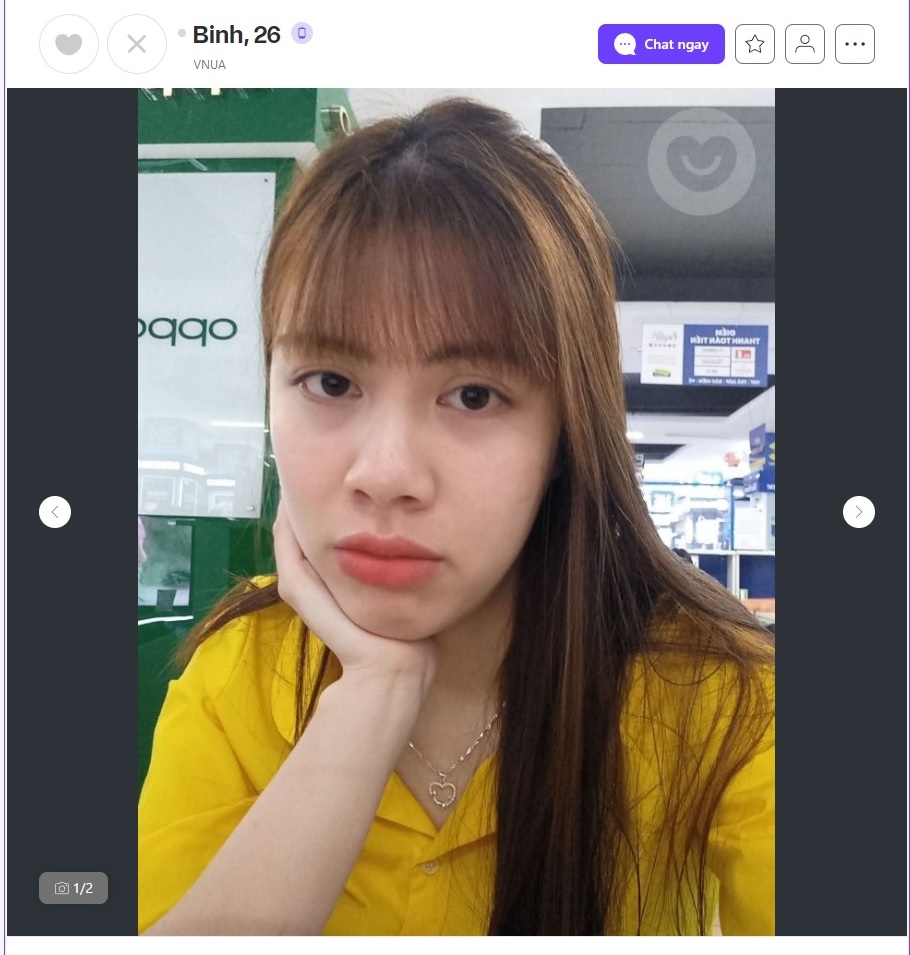The width and height of the screenshot is (910, 955).
Task: Send a Super Like with the star icon
Action: click(x=755, y=44)
